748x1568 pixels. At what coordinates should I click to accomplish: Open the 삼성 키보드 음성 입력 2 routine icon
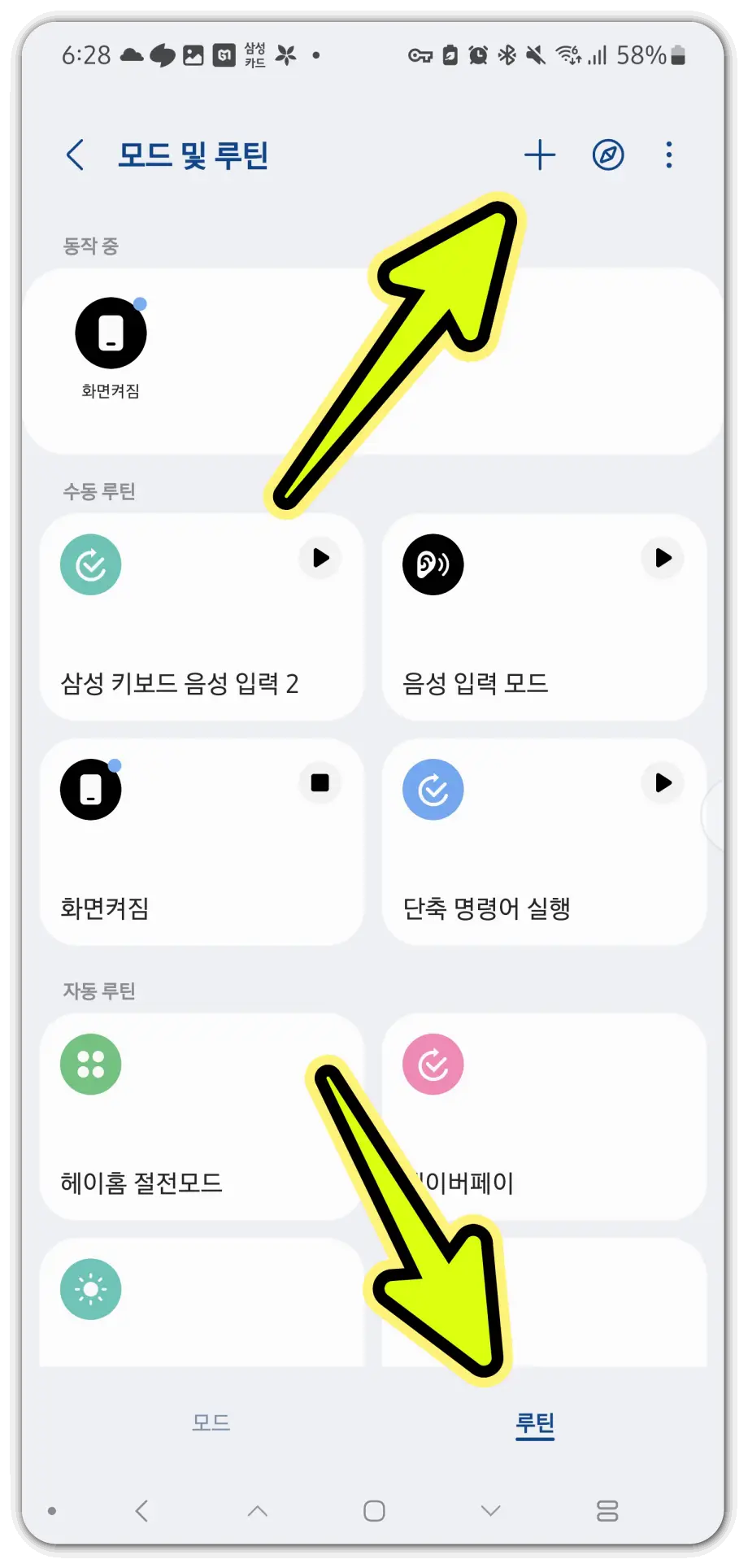90,564
